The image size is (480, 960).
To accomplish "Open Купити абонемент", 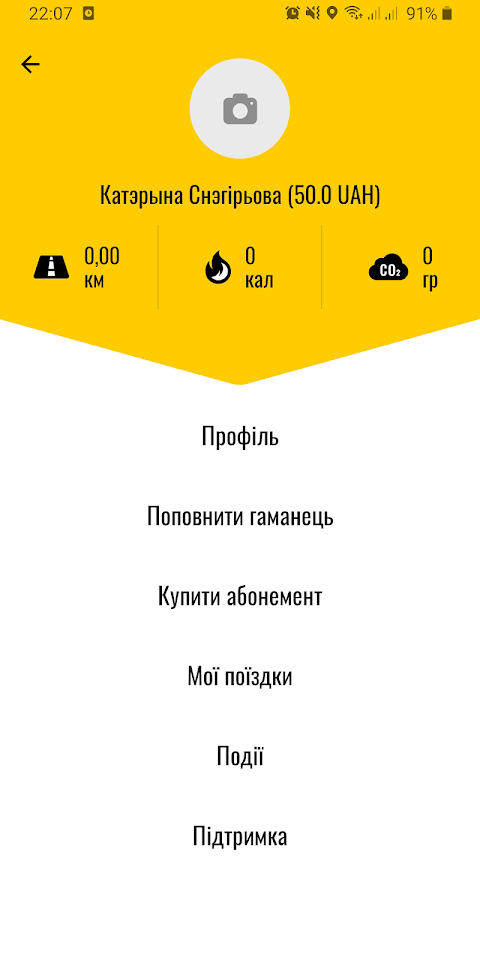I will coord(240,596).
